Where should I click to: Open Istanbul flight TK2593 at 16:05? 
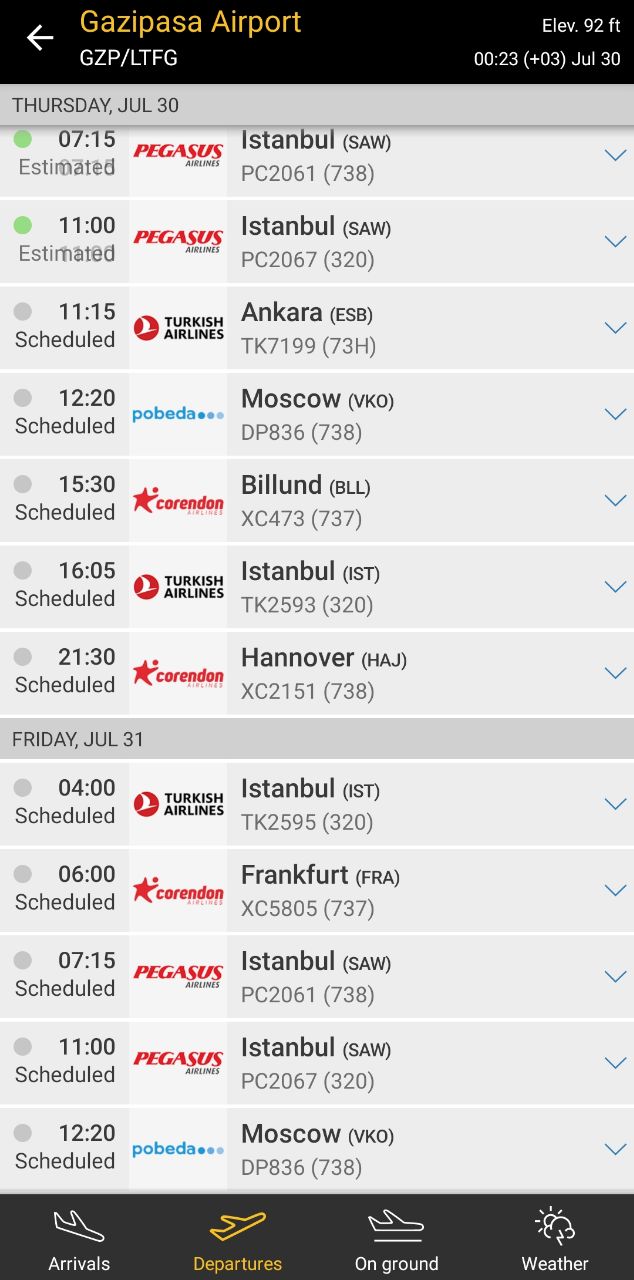317,587
